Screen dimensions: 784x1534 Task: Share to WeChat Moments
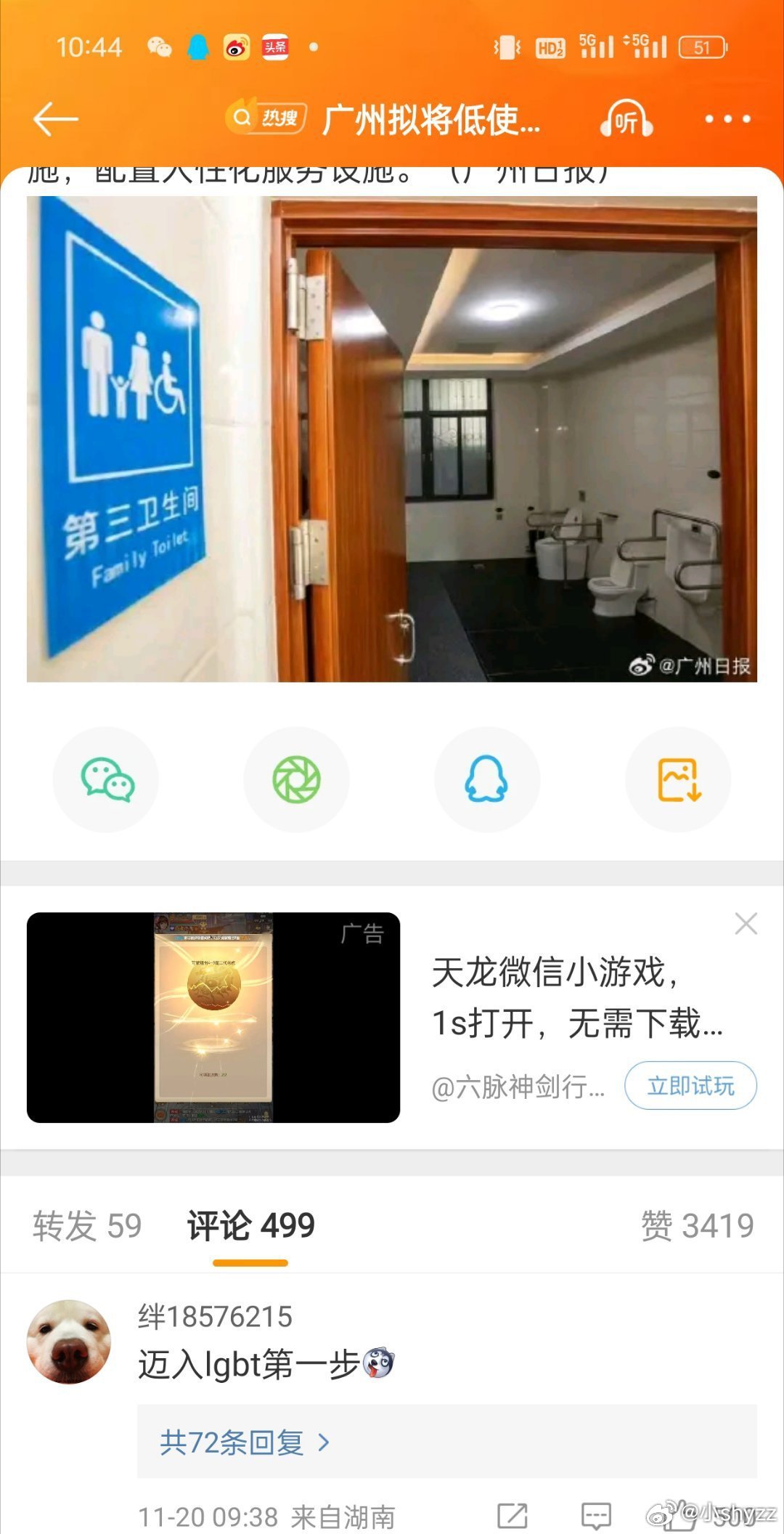pyautogui.click(x=296, y=779)
